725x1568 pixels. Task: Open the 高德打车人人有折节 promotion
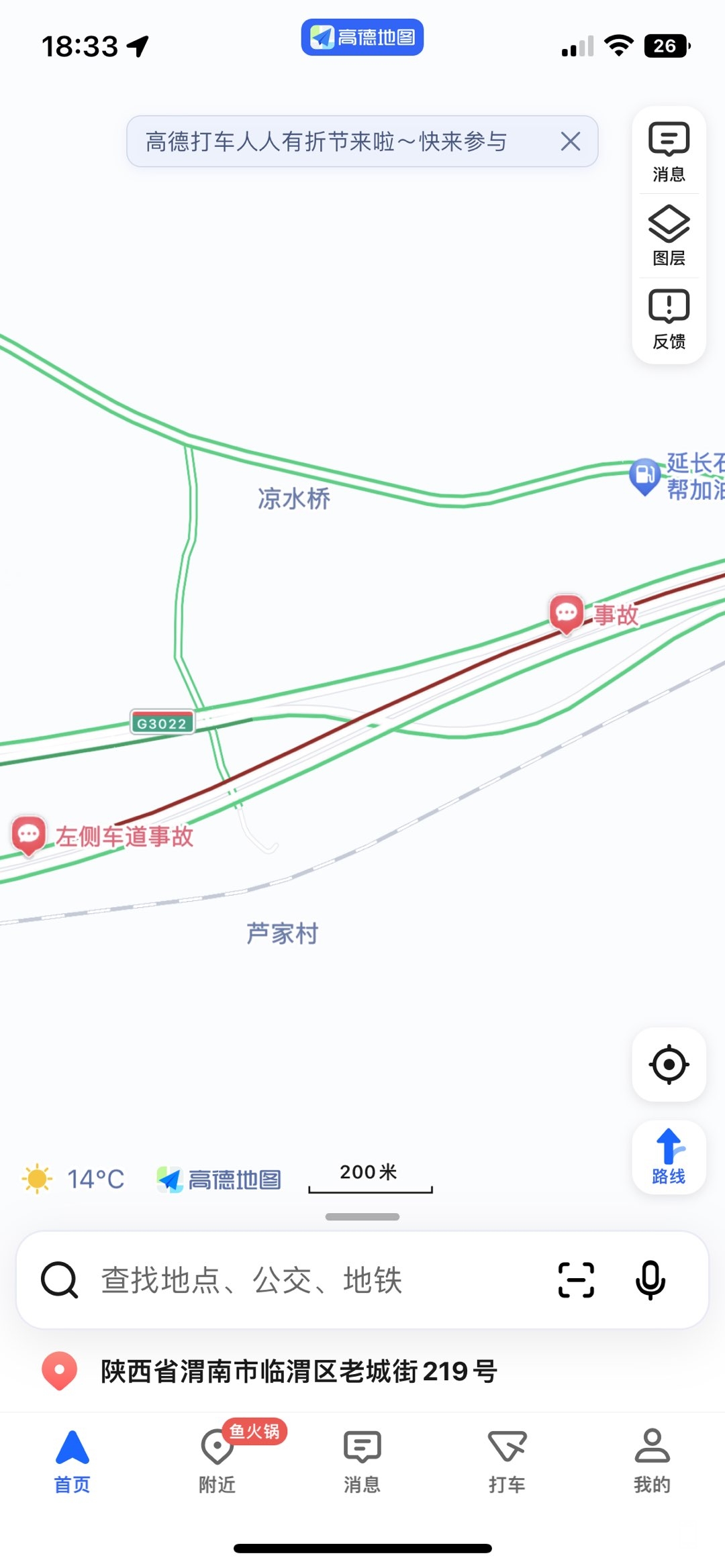tap(326, 142)
